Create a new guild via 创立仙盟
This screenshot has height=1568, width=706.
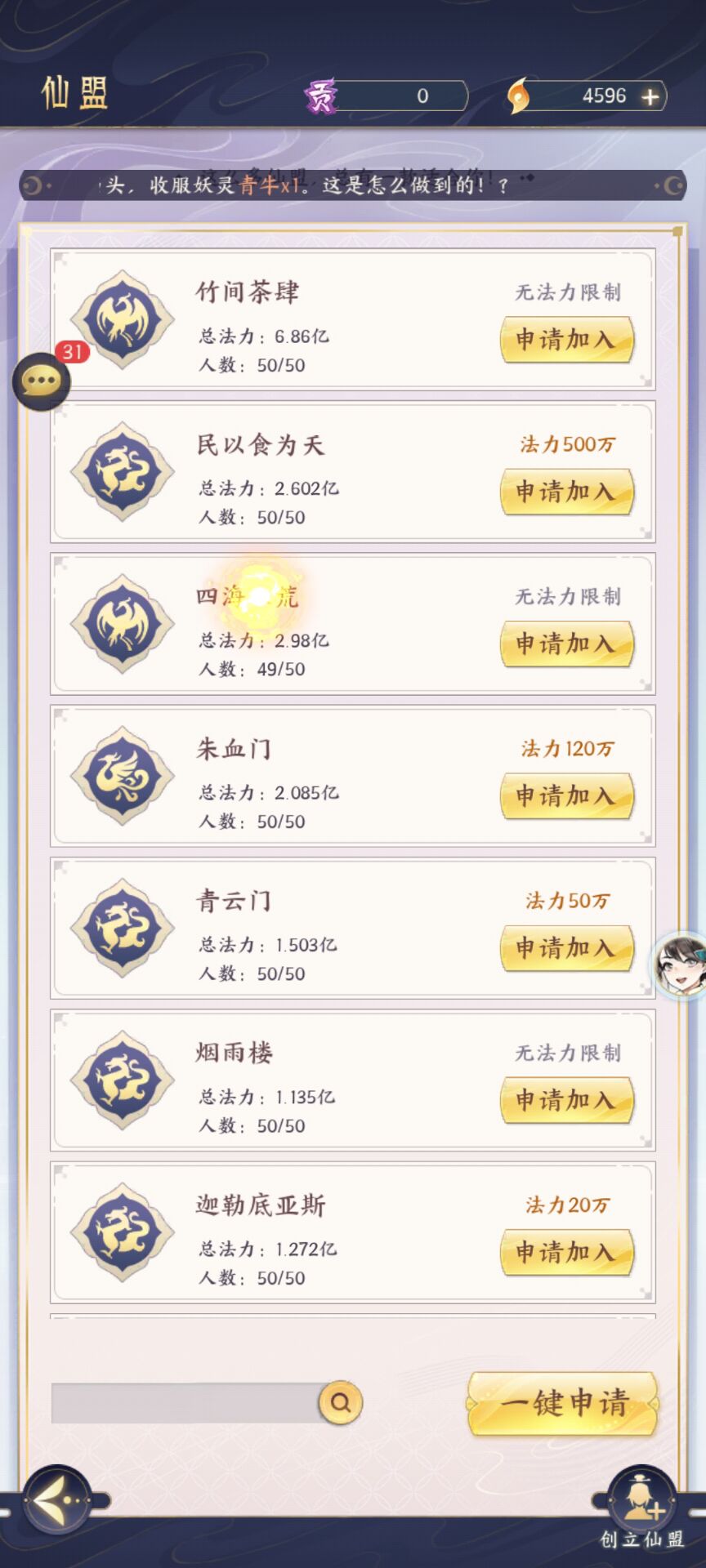[641, 1509]
